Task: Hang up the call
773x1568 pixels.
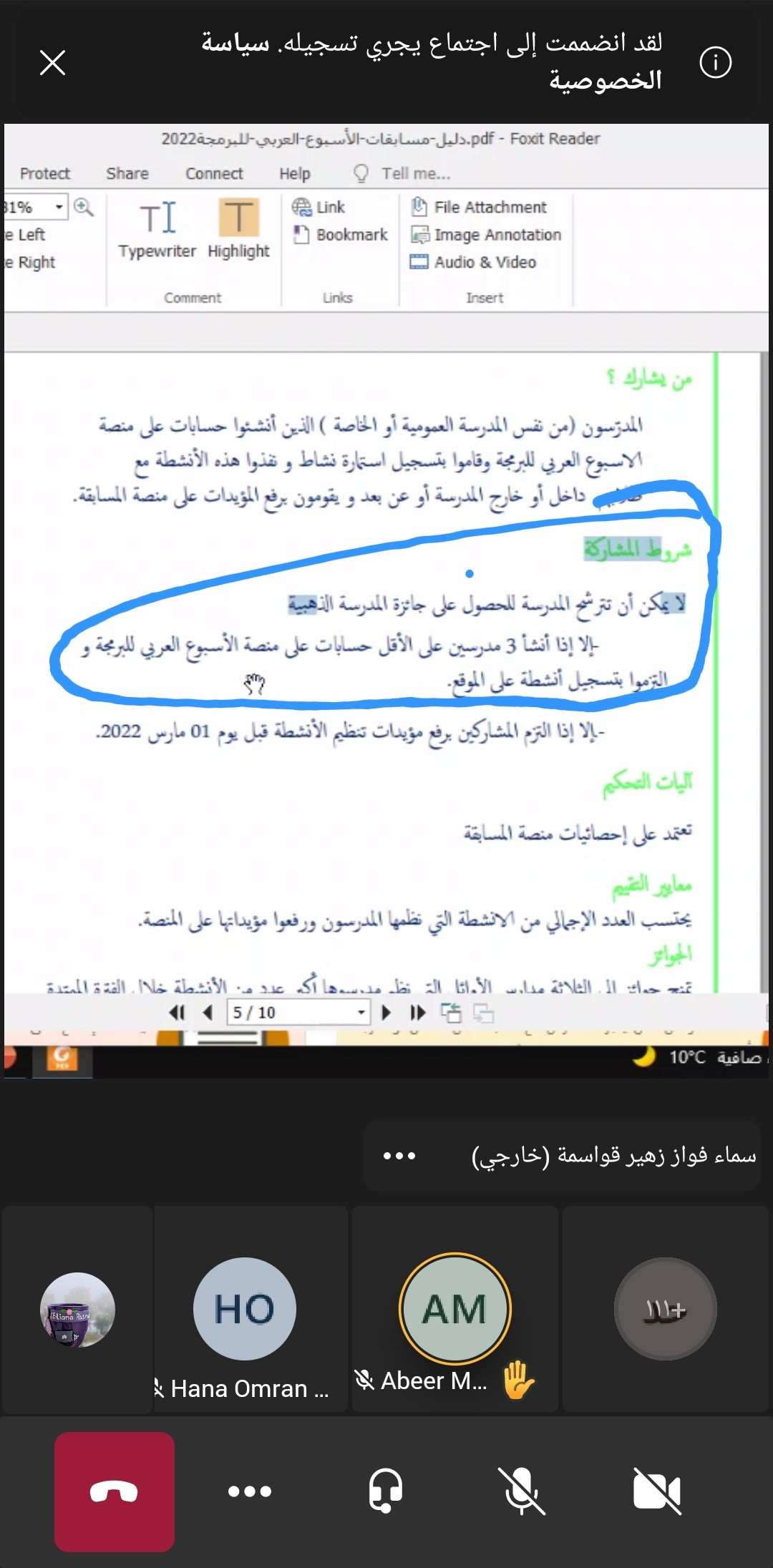Action: 115,1491
